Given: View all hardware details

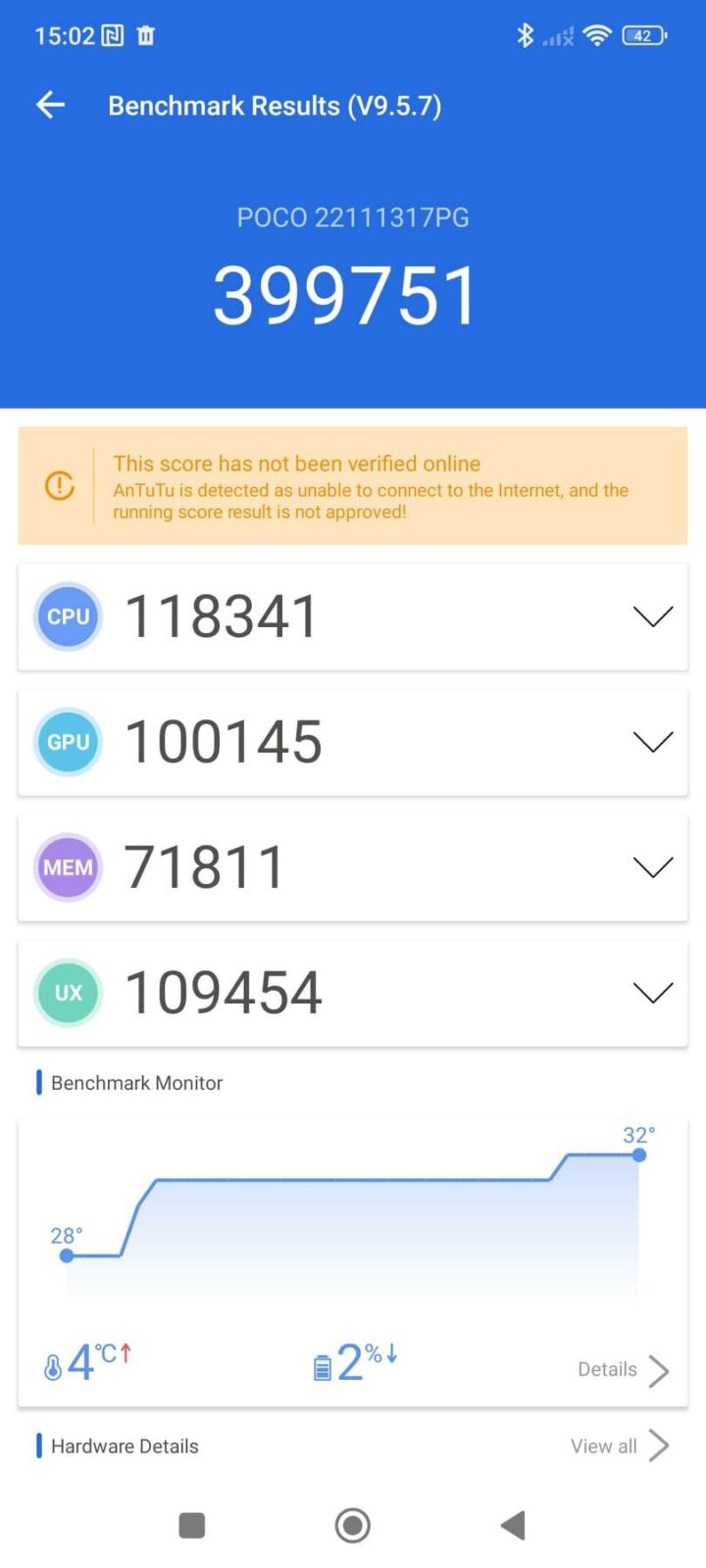Looking at the screenshot, I should [620, 1445].
